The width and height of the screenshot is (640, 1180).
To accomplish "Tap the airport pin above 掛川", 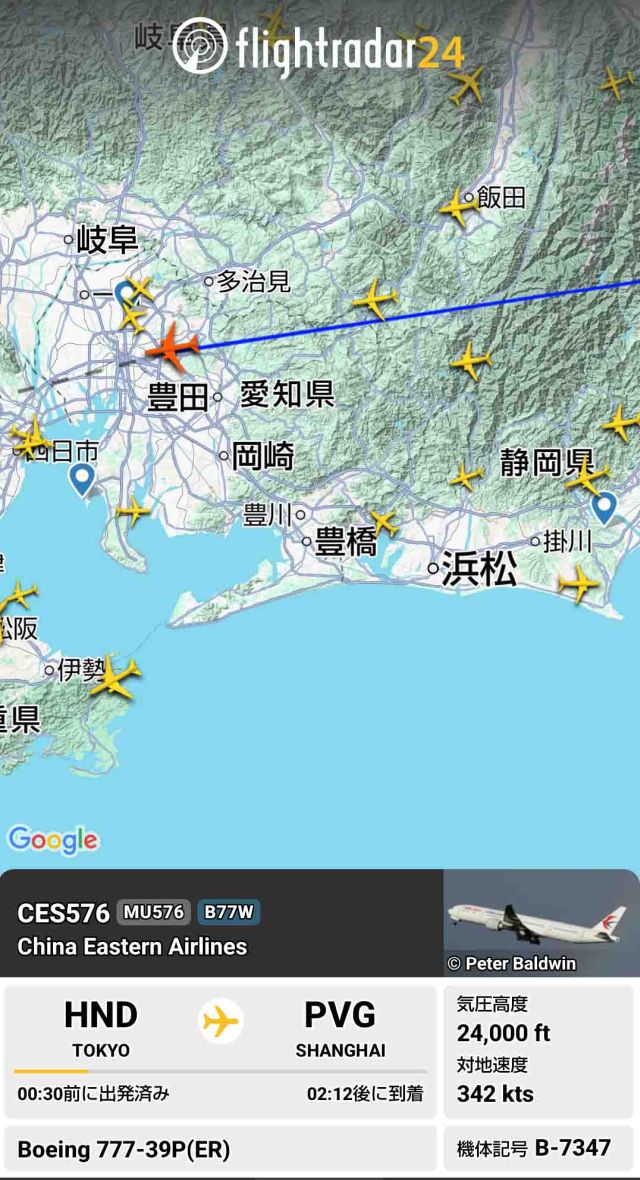I will point(603,507).
